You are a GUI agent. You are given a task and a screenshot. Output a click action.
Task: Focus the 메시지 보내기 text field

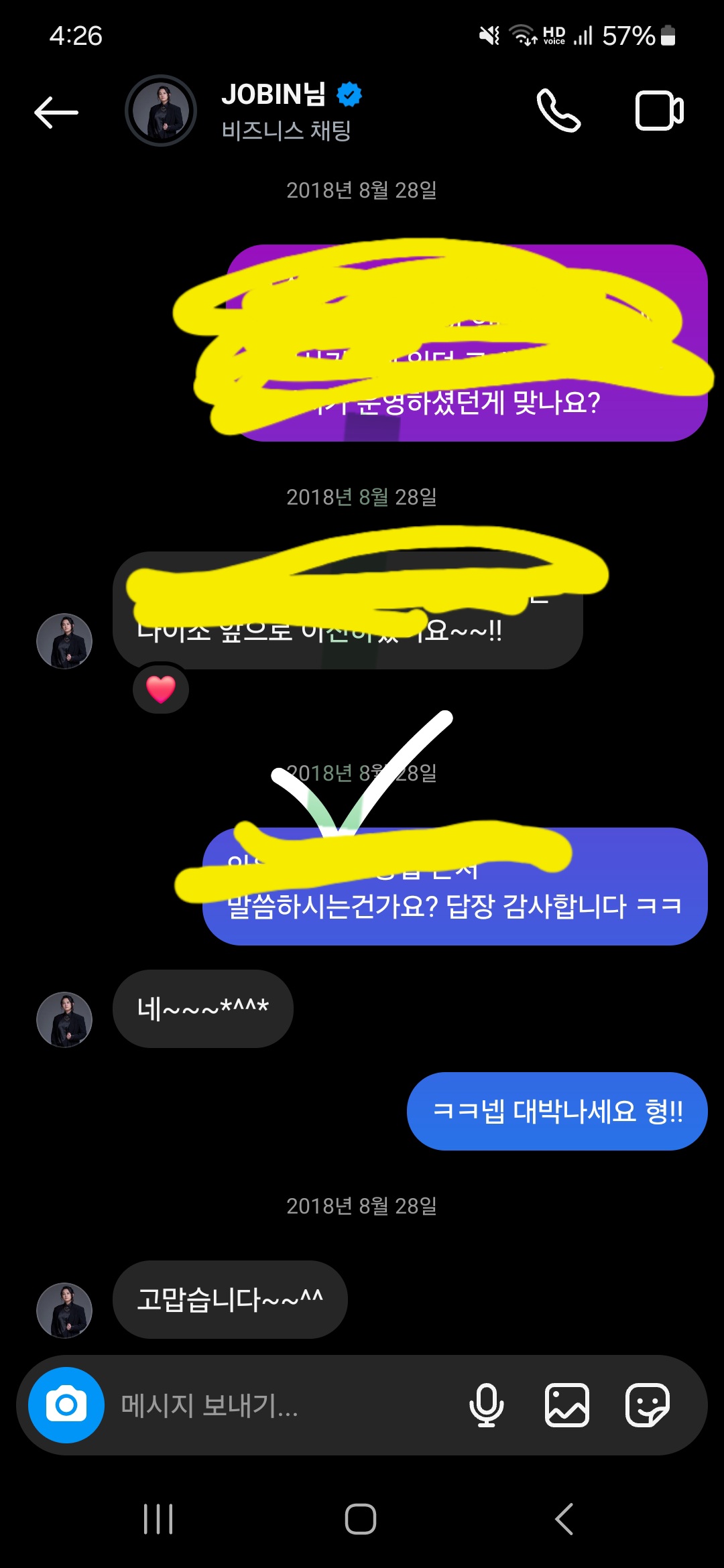pos(282,1404)
